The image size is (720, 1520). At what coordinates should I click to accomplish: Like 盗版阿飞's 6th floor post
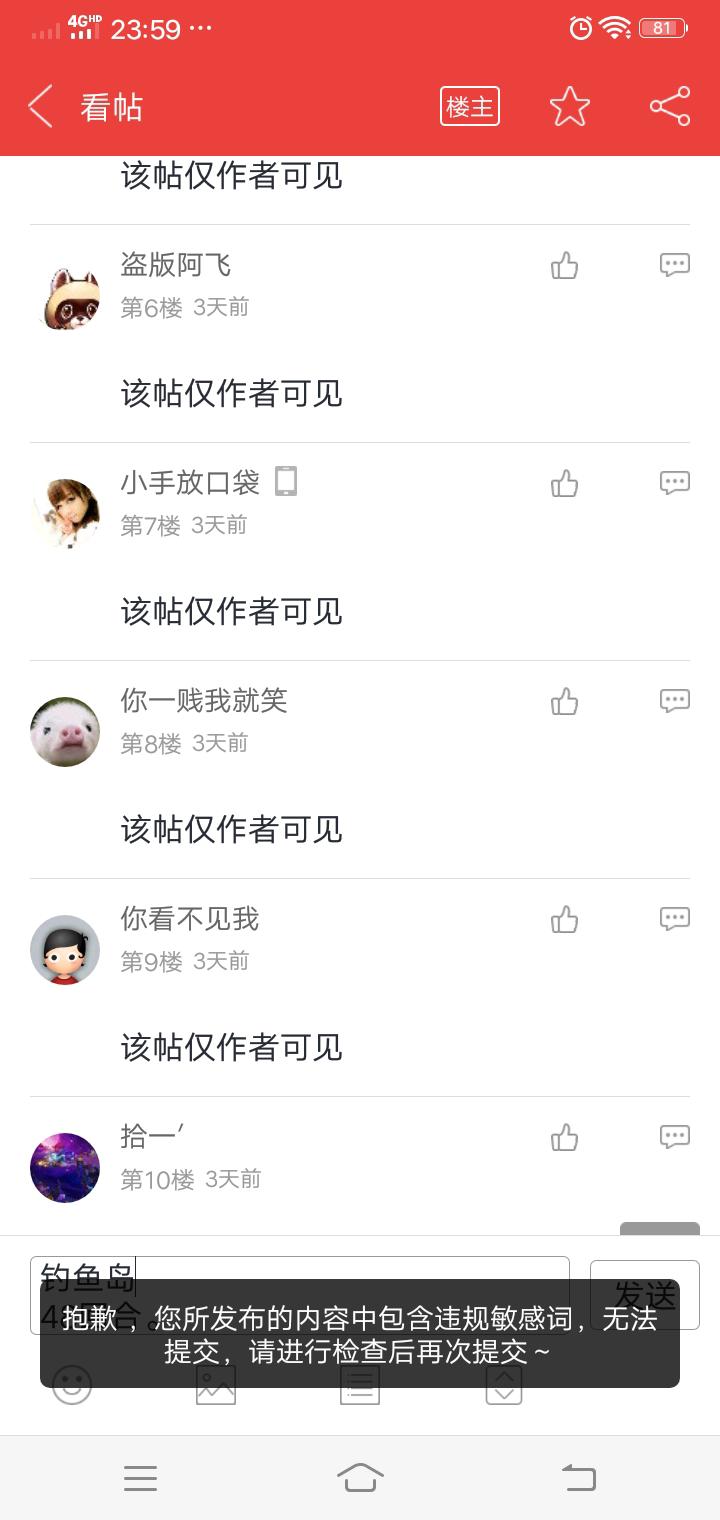tap(565, 266)
